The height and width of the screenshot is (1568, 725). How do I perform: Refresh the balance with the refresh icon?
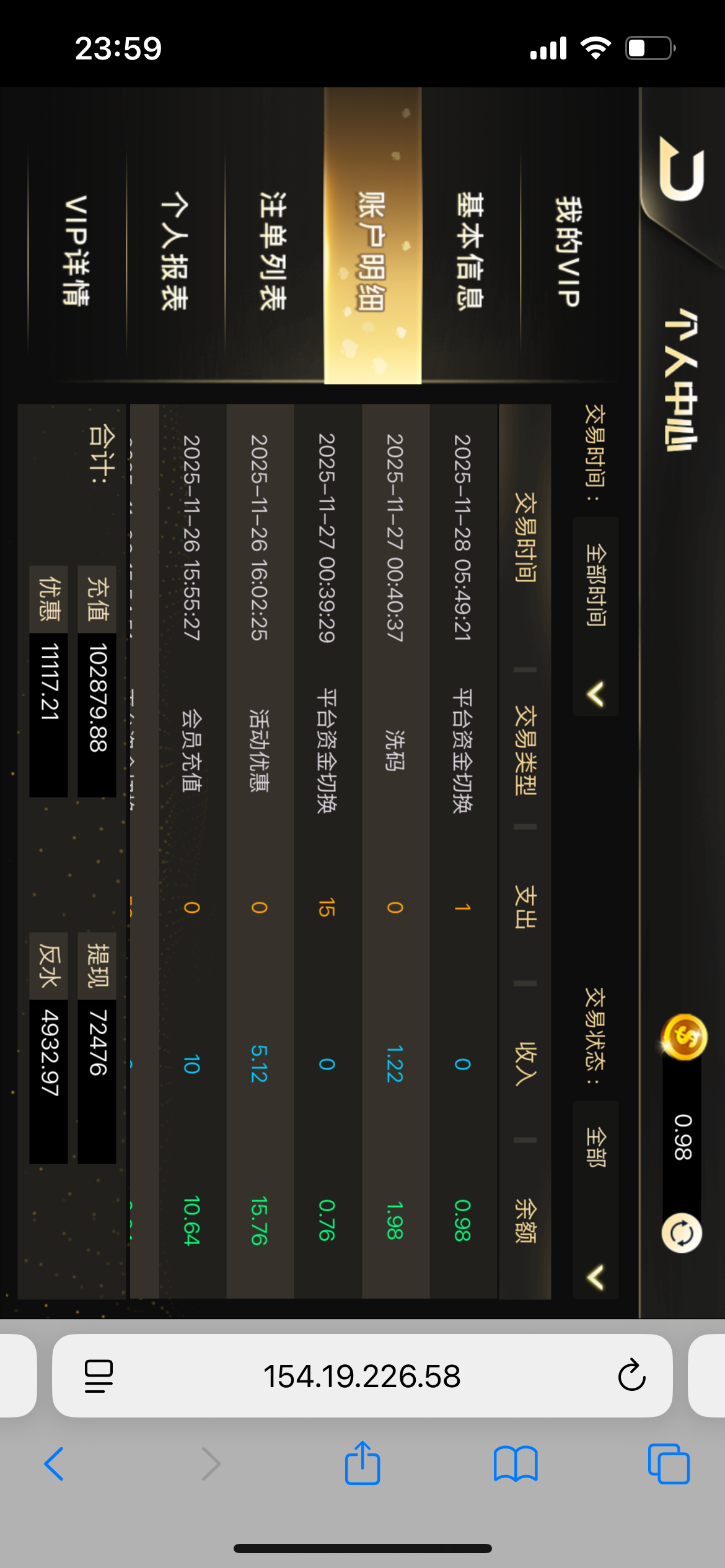click(x=682, y=1233)
